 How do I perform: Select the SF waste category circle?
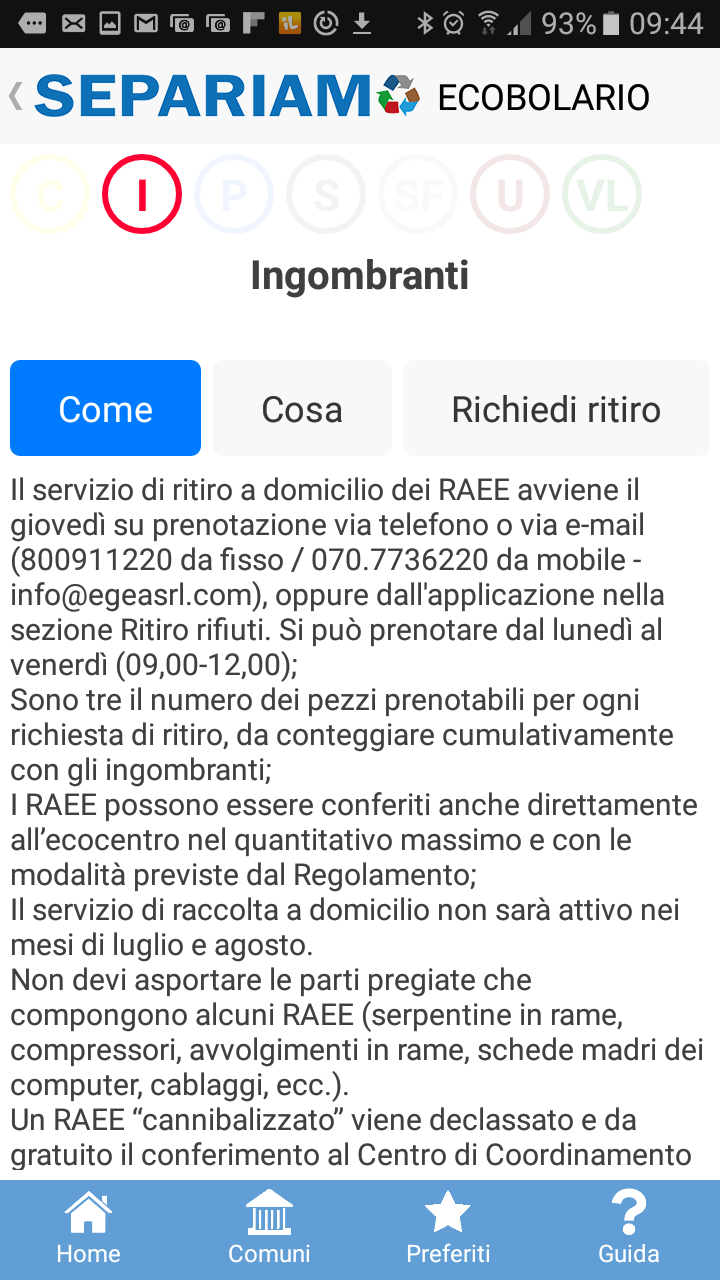point(418,195)
